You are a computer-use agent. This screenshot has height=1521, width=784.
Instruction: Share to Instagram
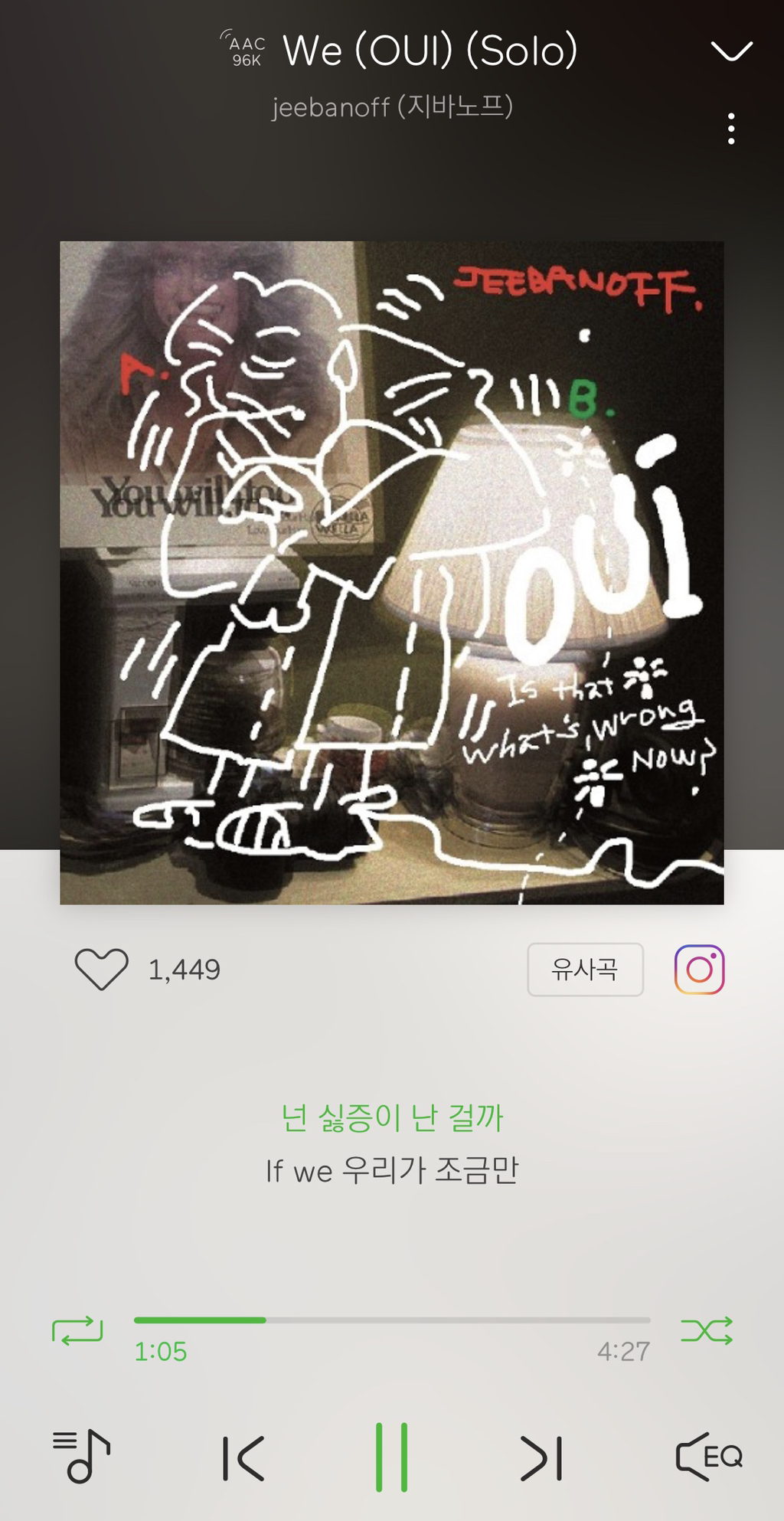click(699, 970)
